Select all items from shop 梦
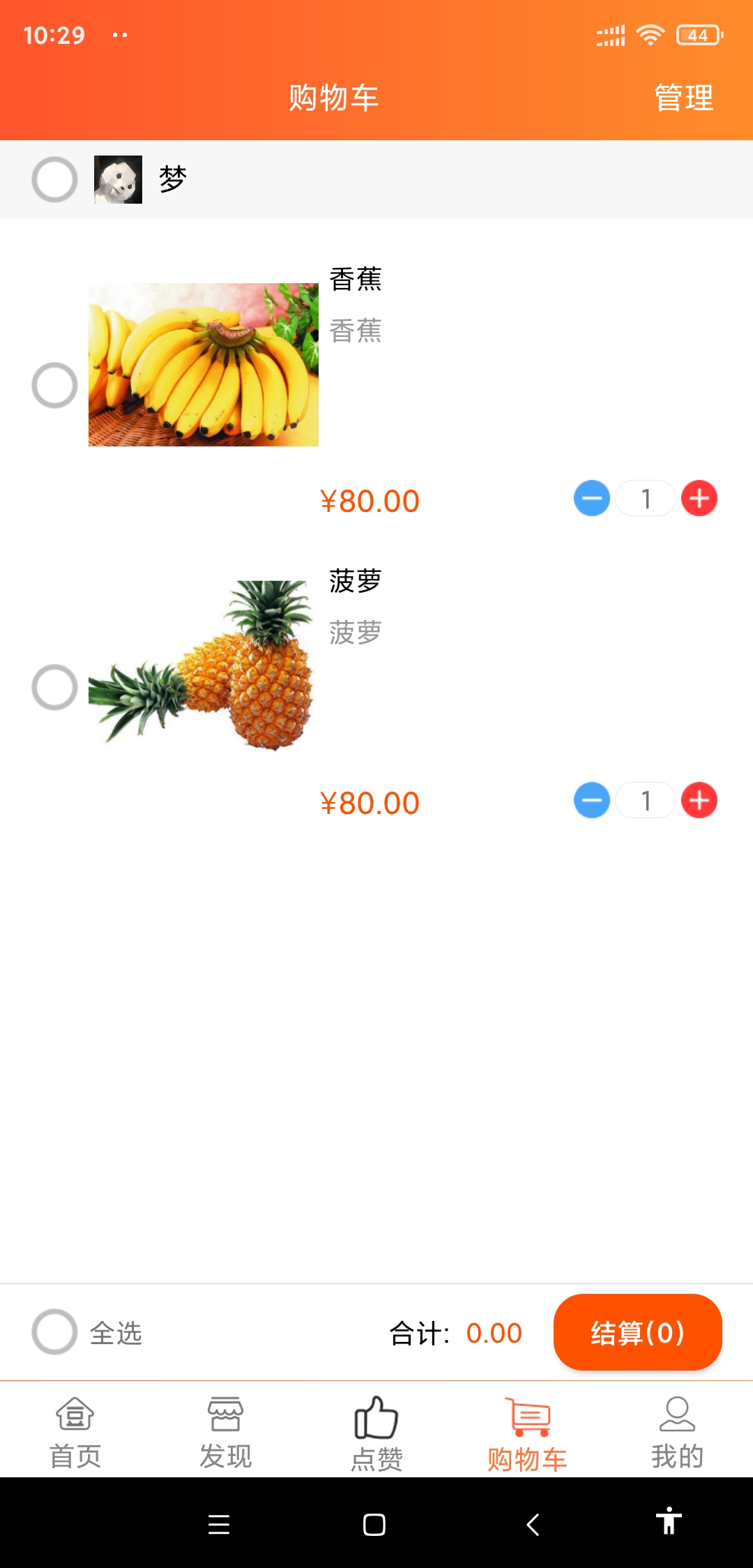 (54, 179)
